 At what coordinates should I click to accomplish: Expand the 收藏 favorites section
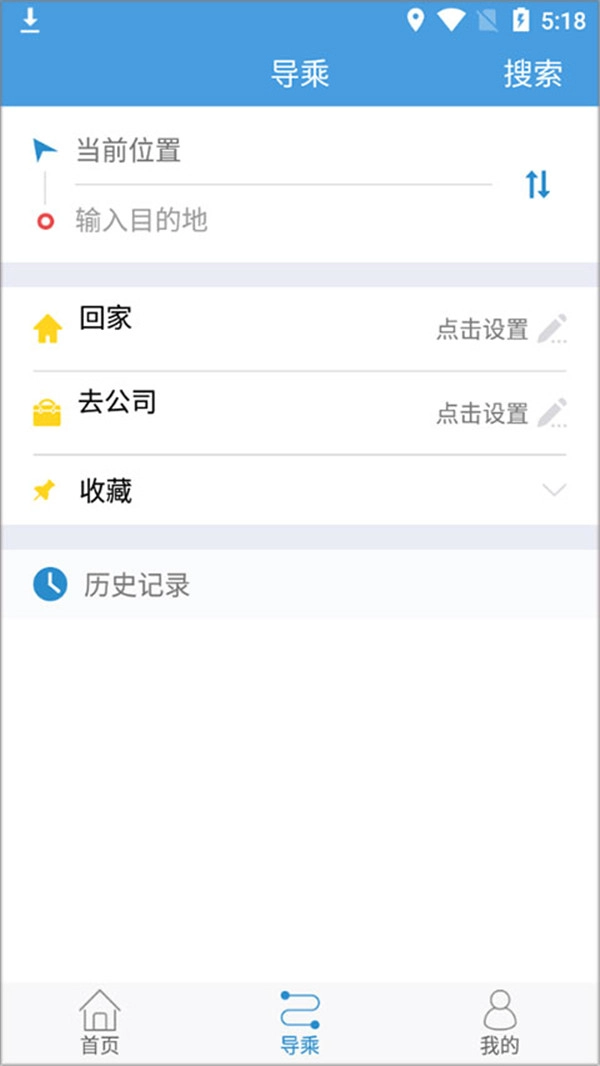pyautogui.click(x=300, y=490)
